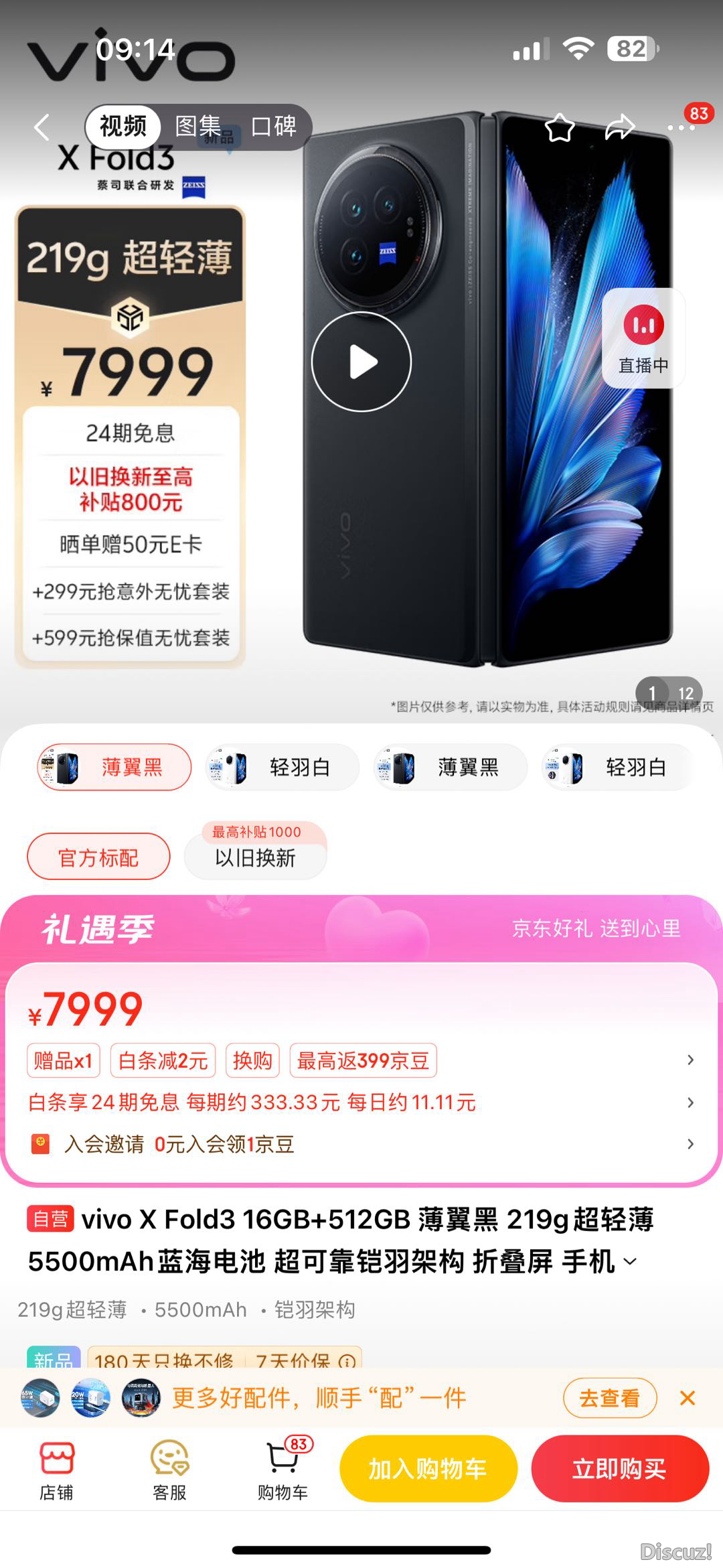Go back using the back arrow
The width and height of the screenshot is (723, 1568).
pyautogui.click(x=42, y=127)
